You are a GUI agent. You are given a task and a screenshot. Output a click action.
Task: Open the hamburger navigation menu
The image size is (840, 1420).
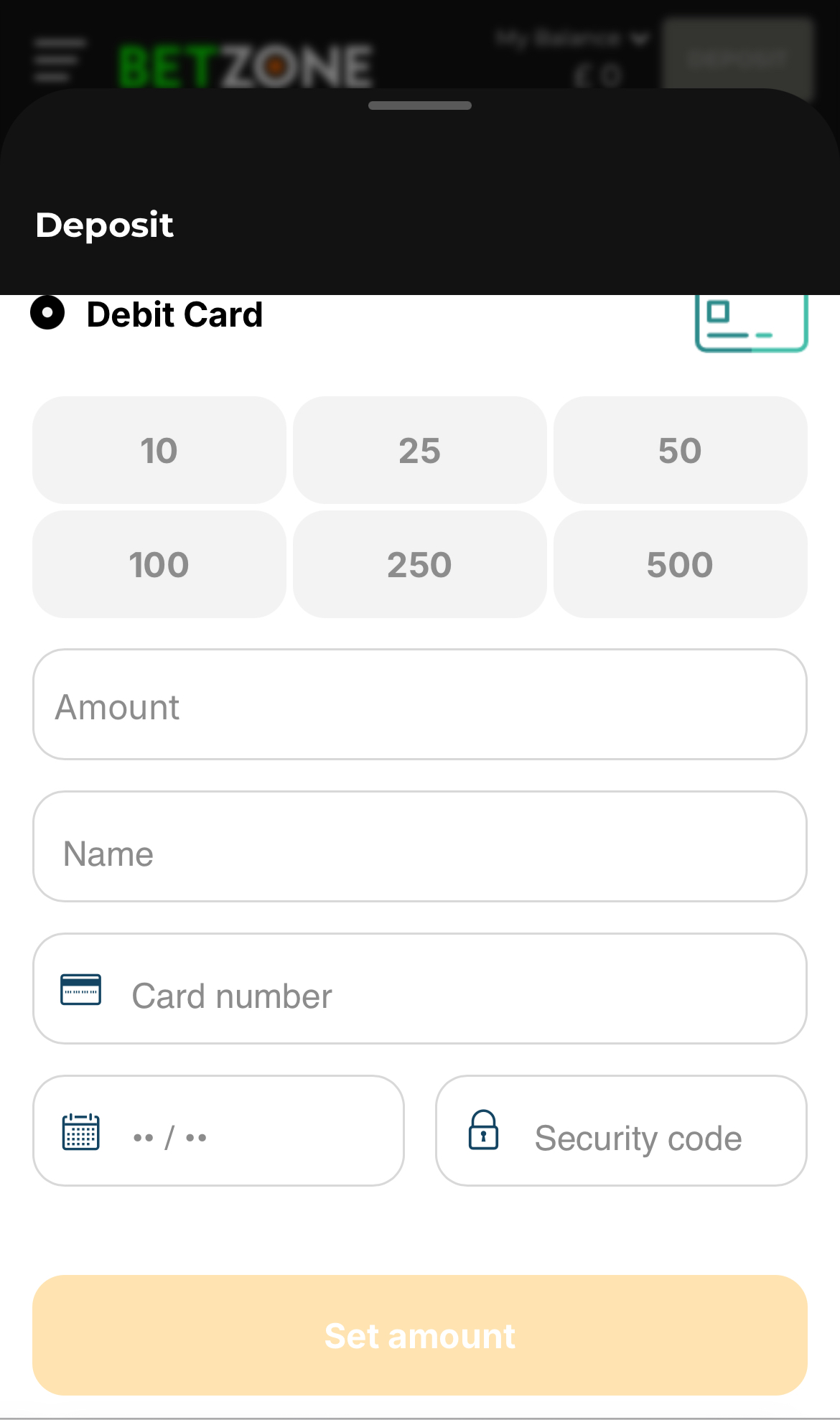[x=56, y=61]
